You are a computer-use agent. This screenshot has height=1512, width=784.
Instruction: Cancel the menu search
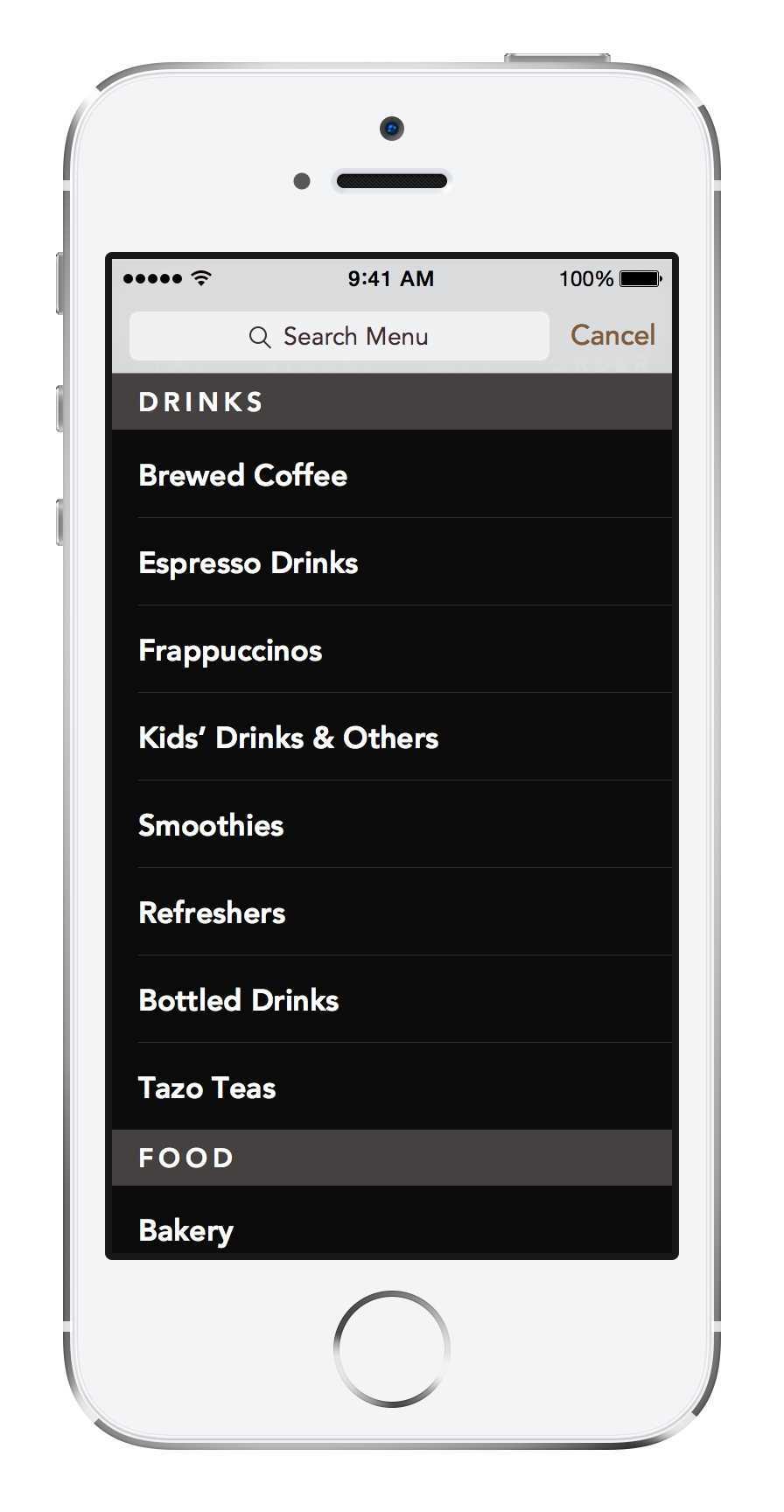tap(612, 335)
